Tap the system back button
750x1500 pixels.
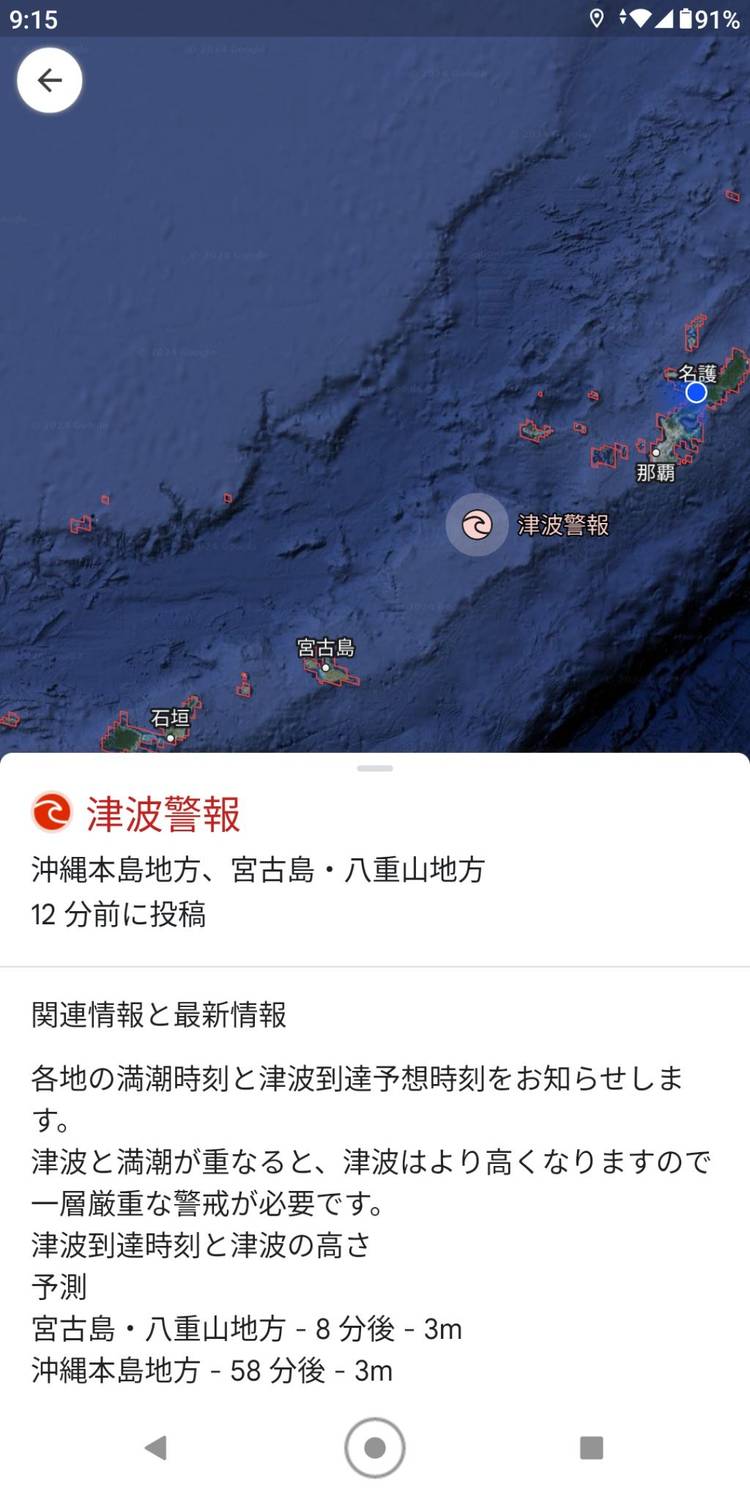[155, 1447]
